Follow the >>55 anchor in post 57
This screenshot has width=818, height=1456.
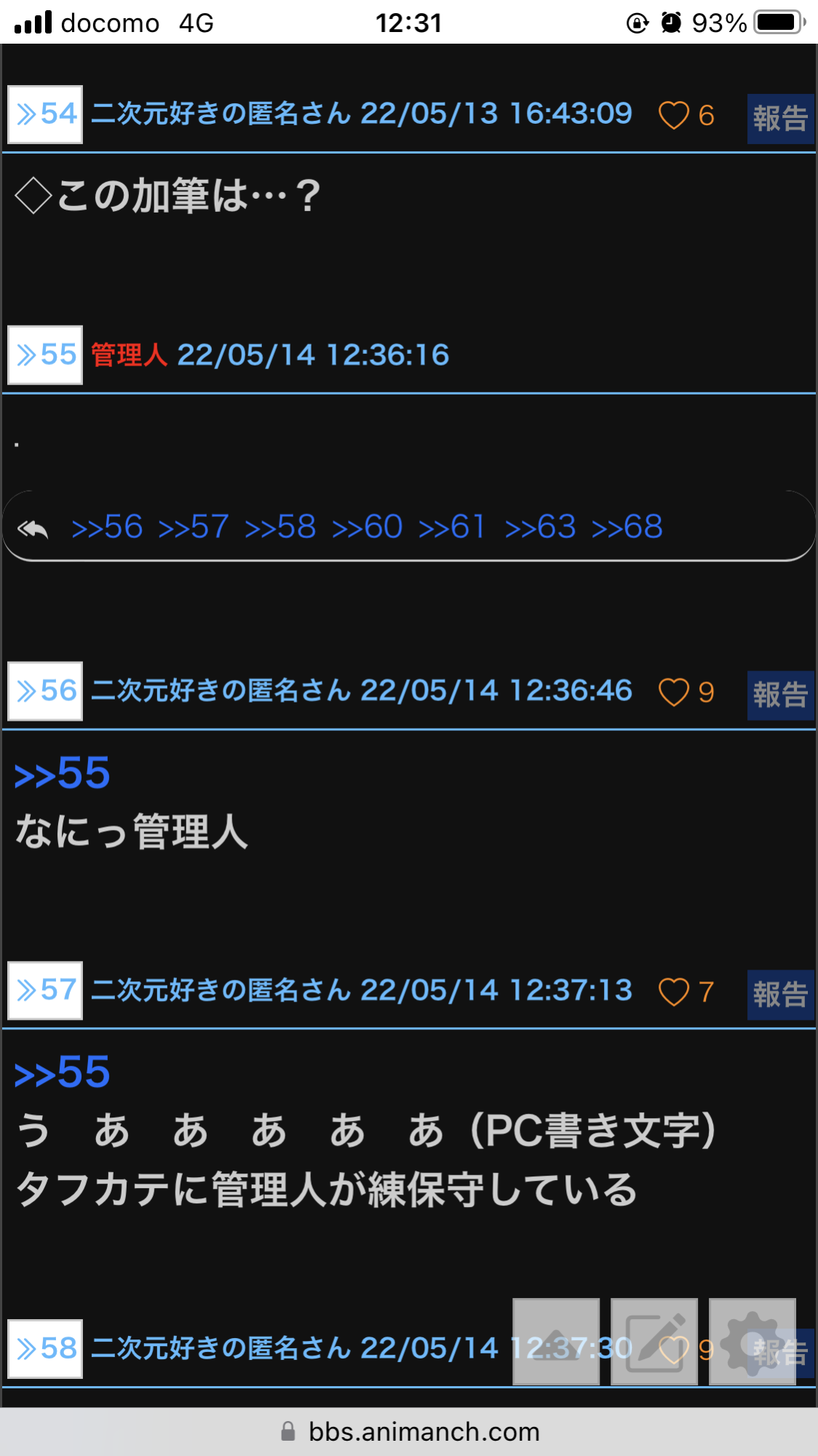tap(62, 1072)
